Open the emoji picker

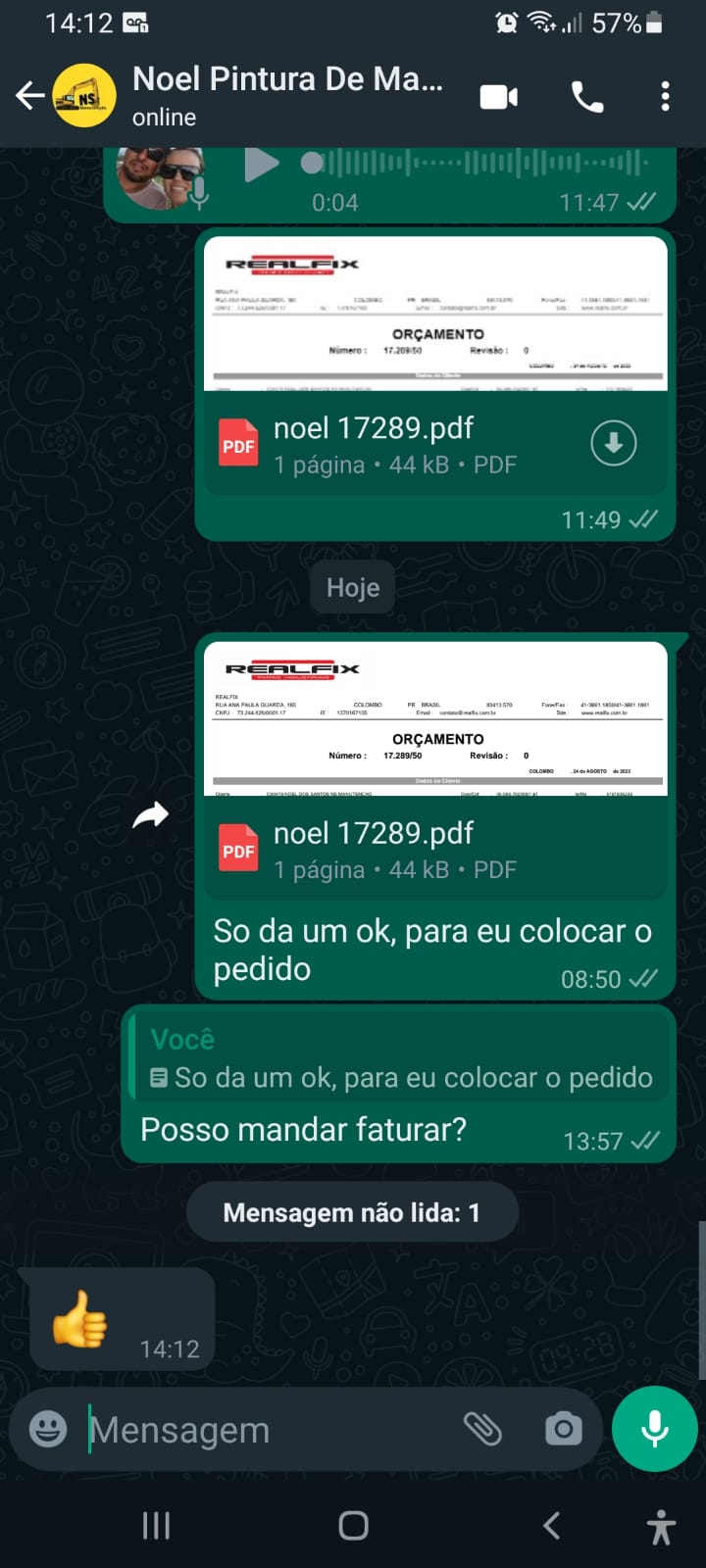(x=48, y=1429)
